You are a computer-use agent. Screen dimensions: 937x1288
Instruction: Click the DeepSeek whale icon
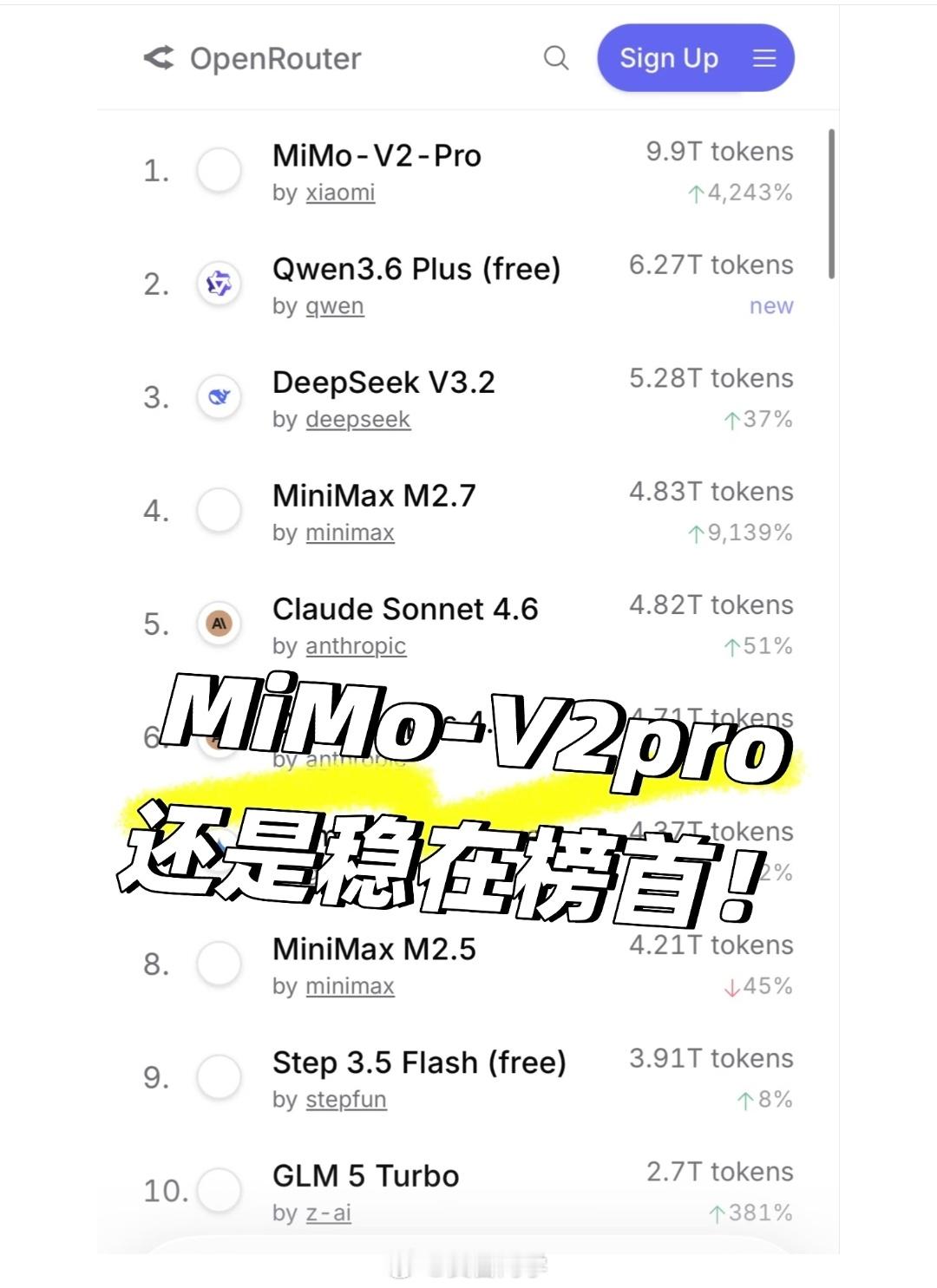click(220, 397)
